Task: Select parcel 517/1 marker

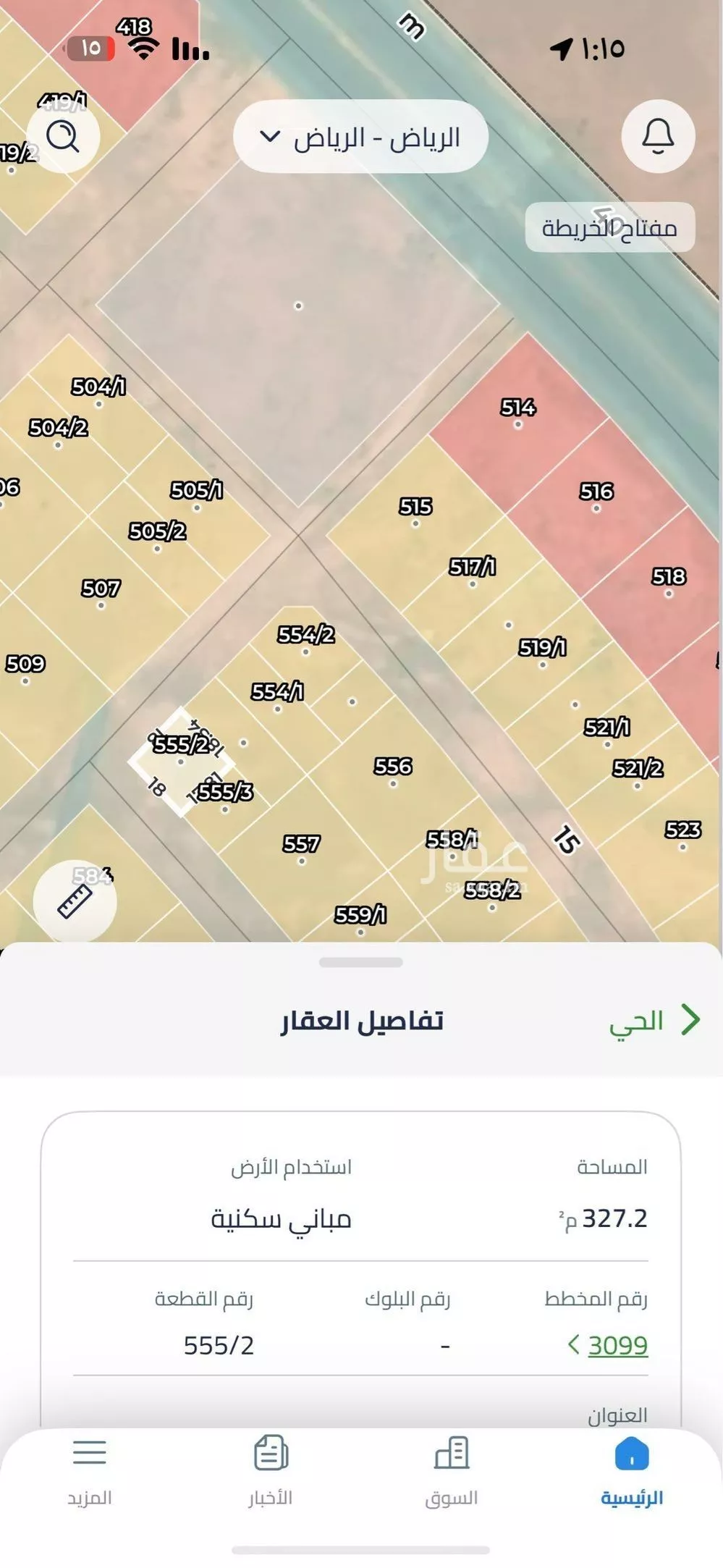Action: point(474,568)
